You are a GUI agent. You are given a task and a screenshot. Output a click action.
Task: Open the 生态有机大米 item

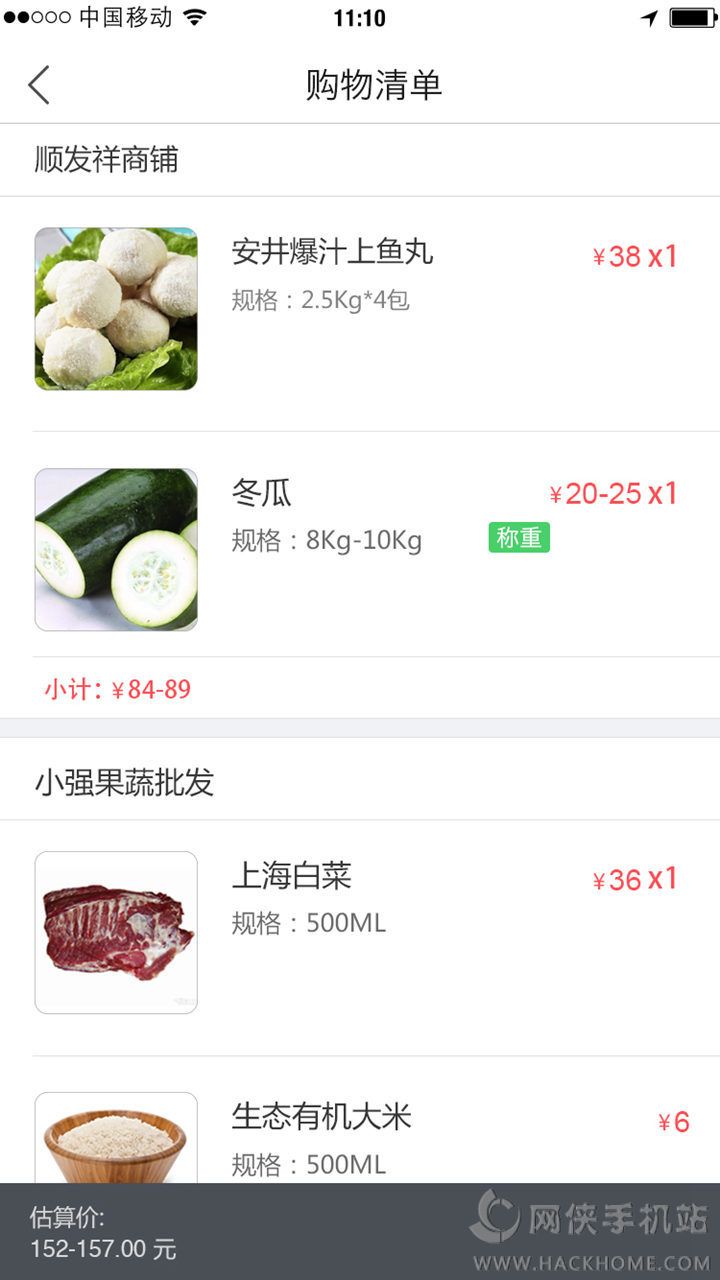coord(321,1117)
